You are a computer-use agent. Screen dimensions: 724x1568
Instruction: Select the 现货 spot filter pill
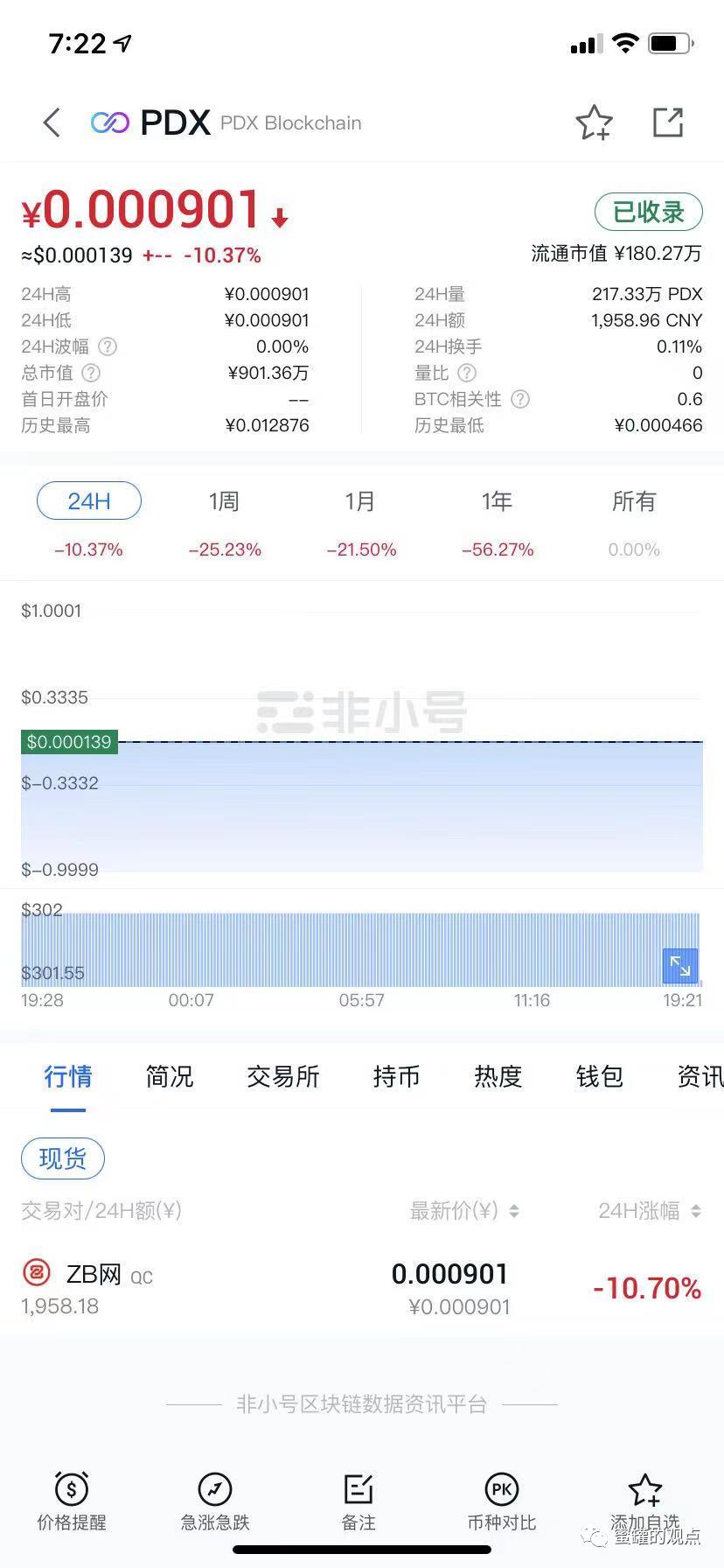pyautogui.click(x=62, y=1157)
